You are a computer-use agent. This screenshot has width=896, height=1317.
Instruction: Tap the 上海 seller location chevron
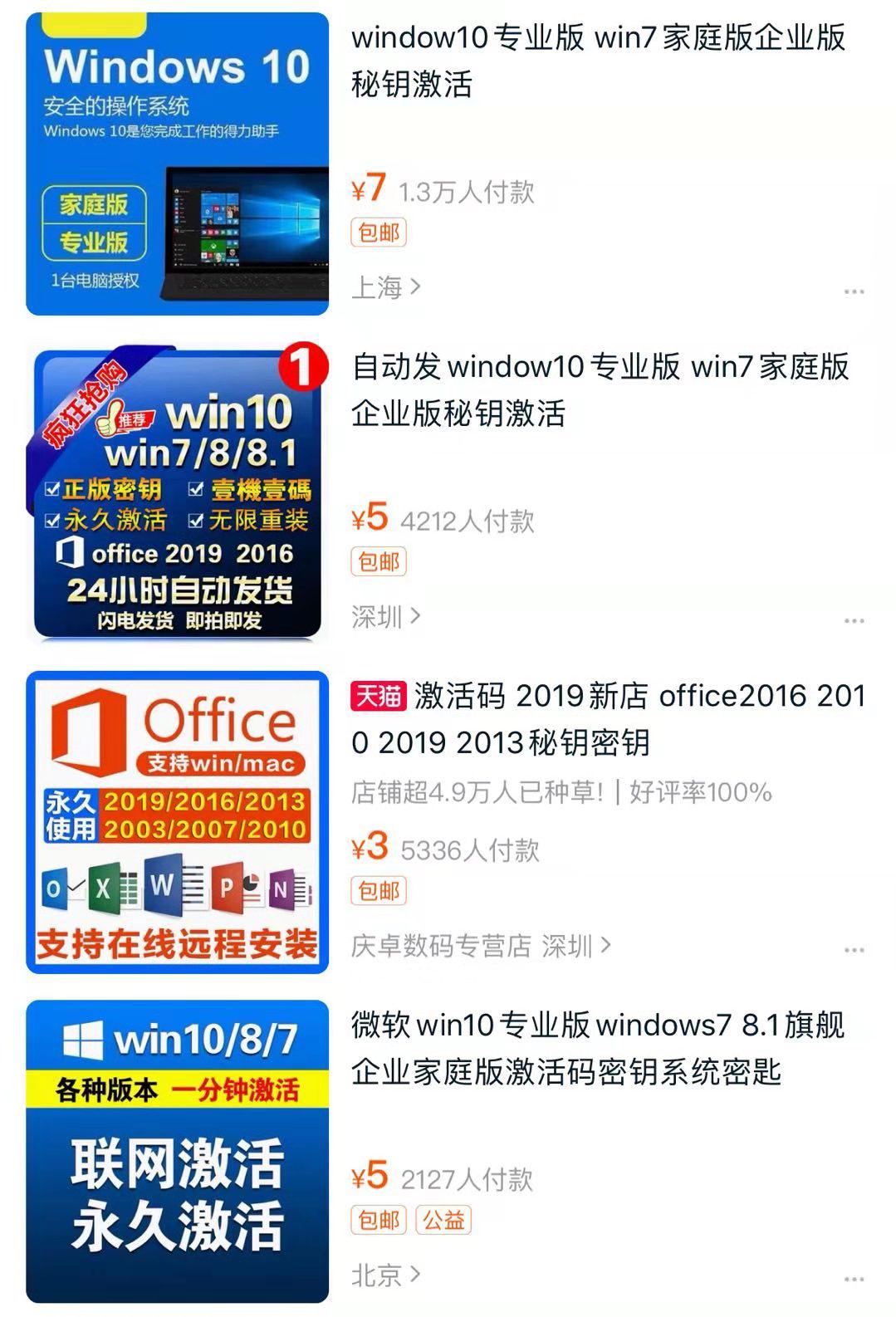tap(415, 287)
